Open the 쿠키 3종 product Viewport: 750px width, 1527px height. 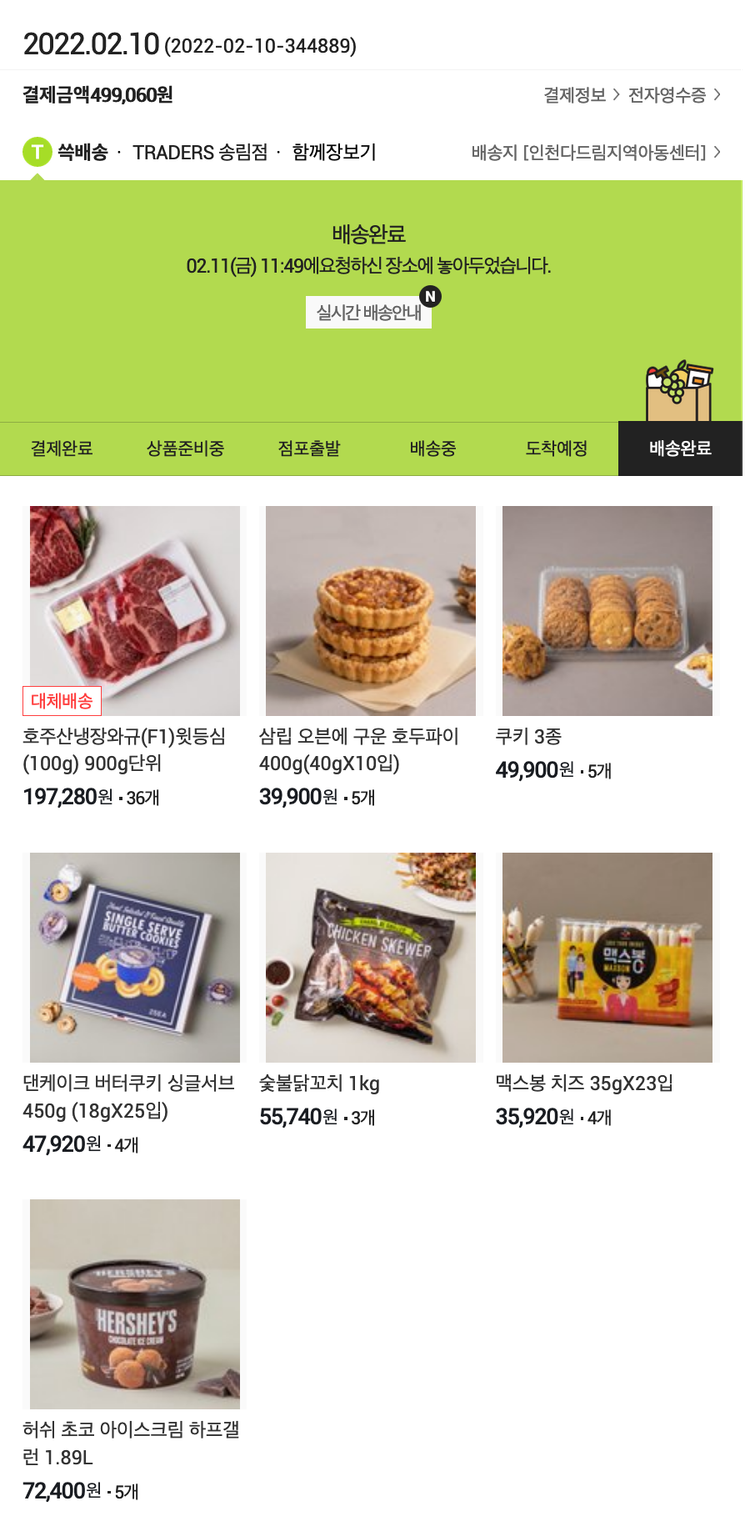coord(607,610)
